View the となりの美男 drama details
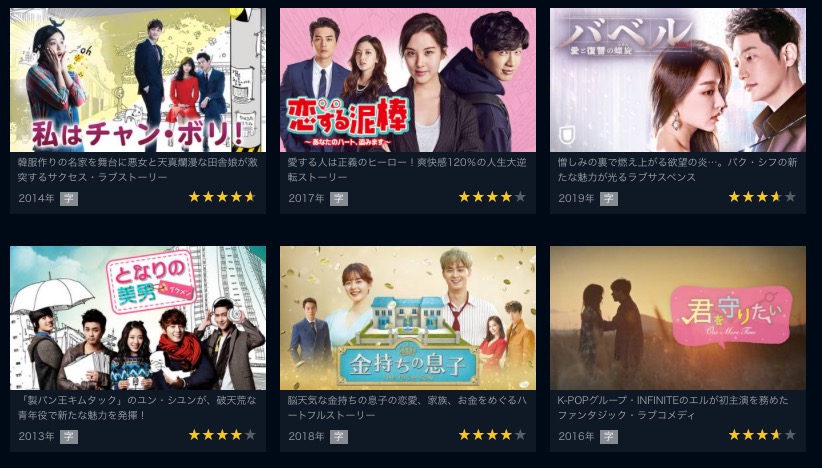 (x=137, y=318)
